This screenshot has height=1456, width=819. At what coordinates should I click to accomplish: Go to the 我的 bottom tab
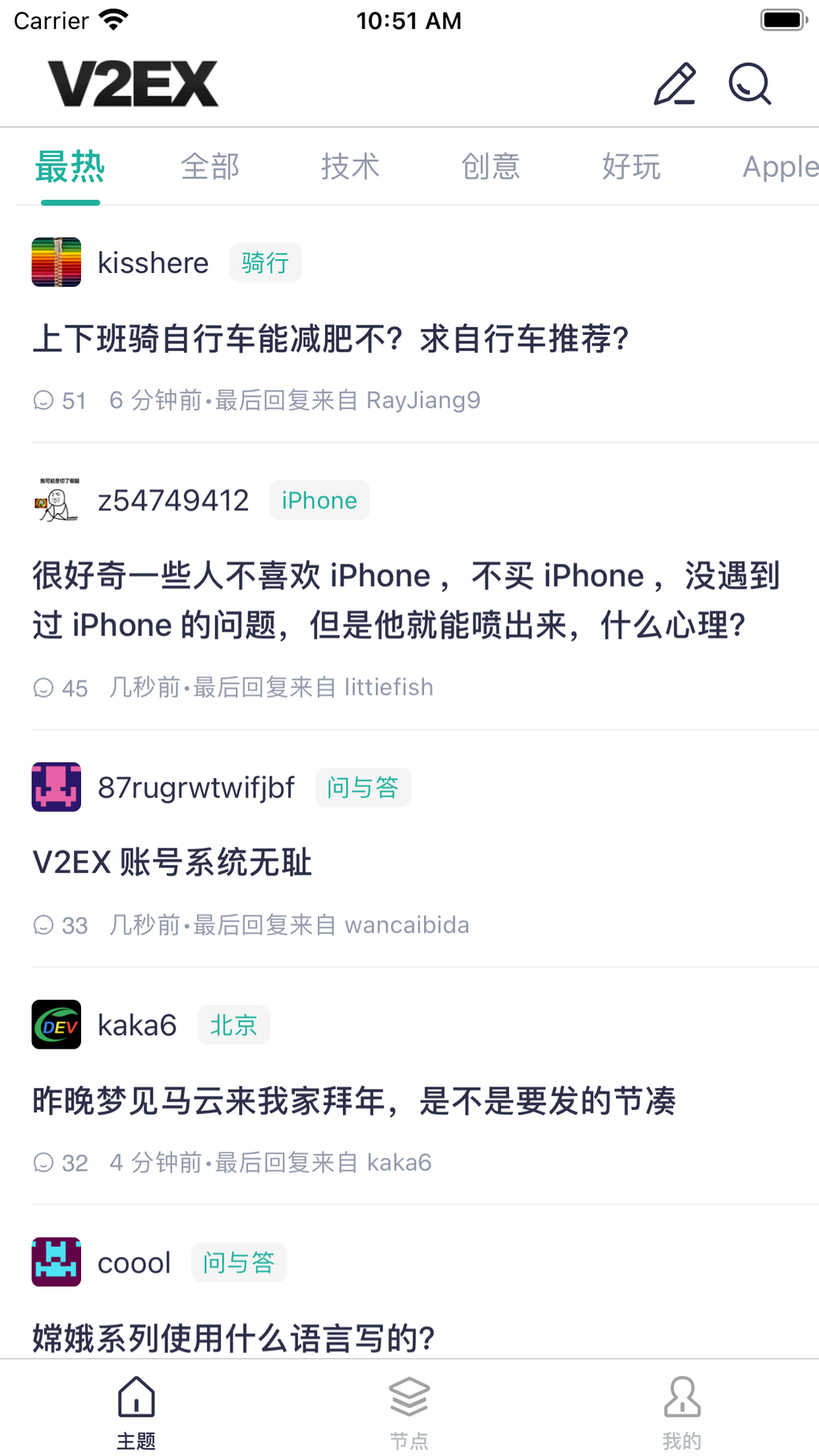[682, 1412]
